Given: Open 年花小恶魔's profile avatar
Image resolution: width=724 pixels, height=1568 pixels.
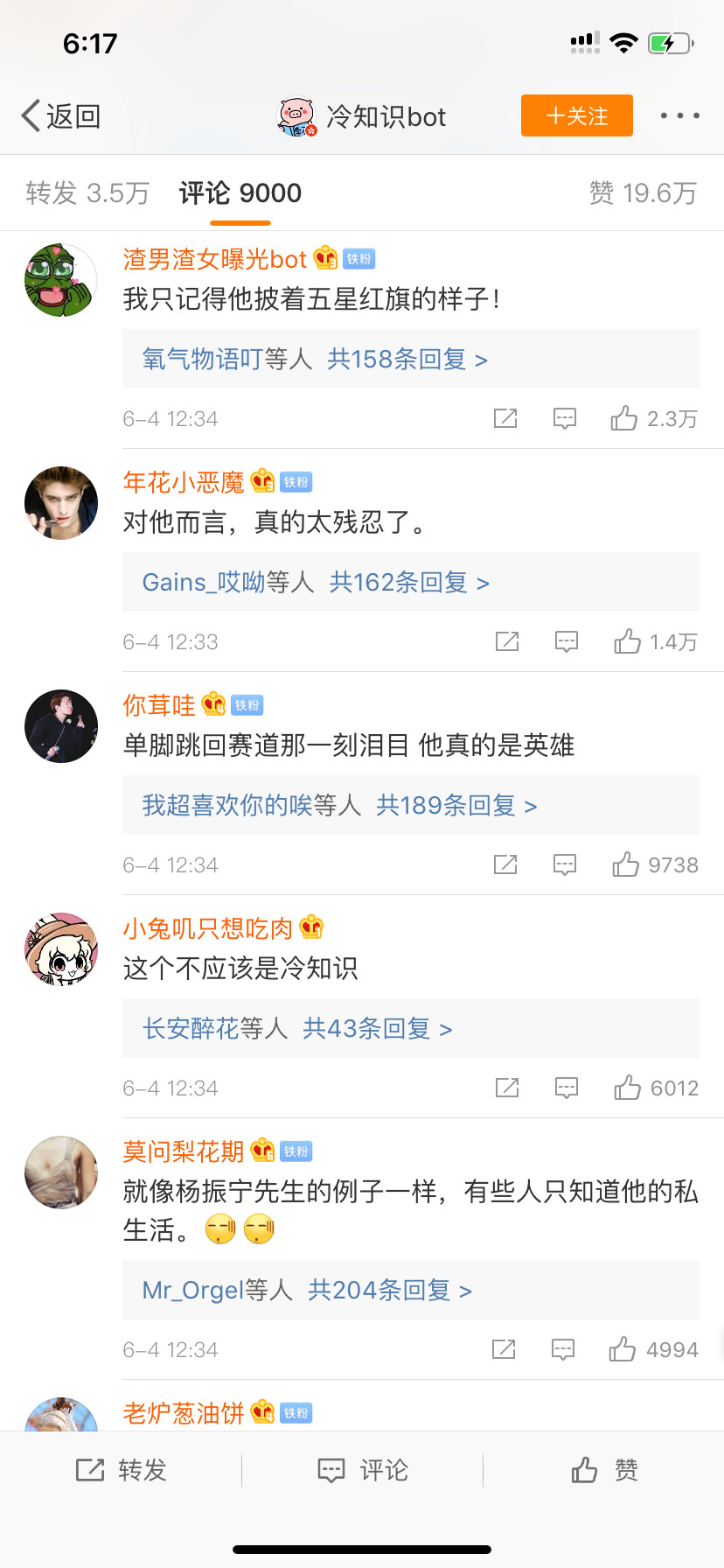Looking at the screenshot, I should pos(61,503).
